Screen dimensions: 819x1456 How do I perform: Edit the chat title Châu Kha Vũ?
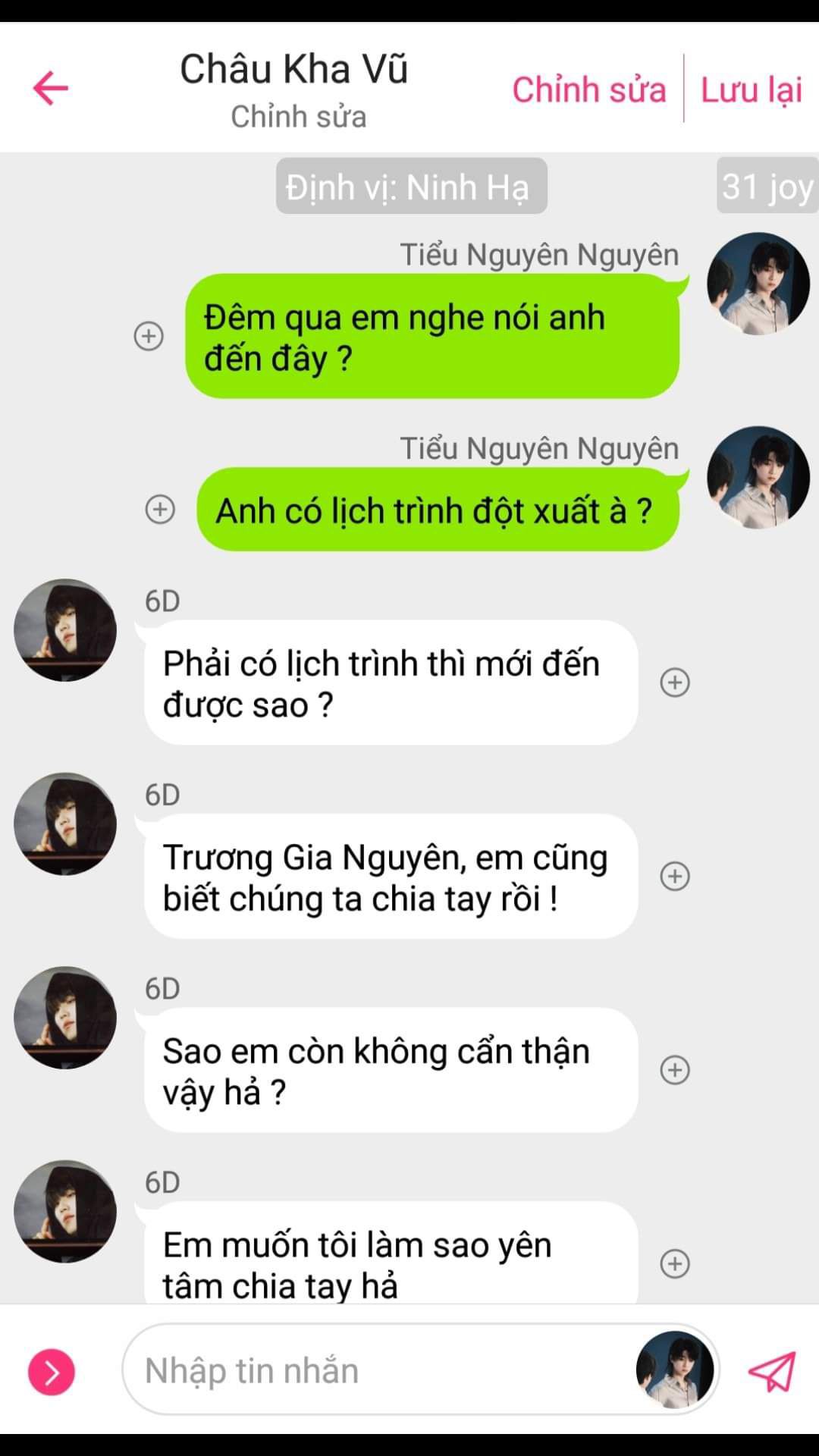pyautogui.click(x=294, y=70)
